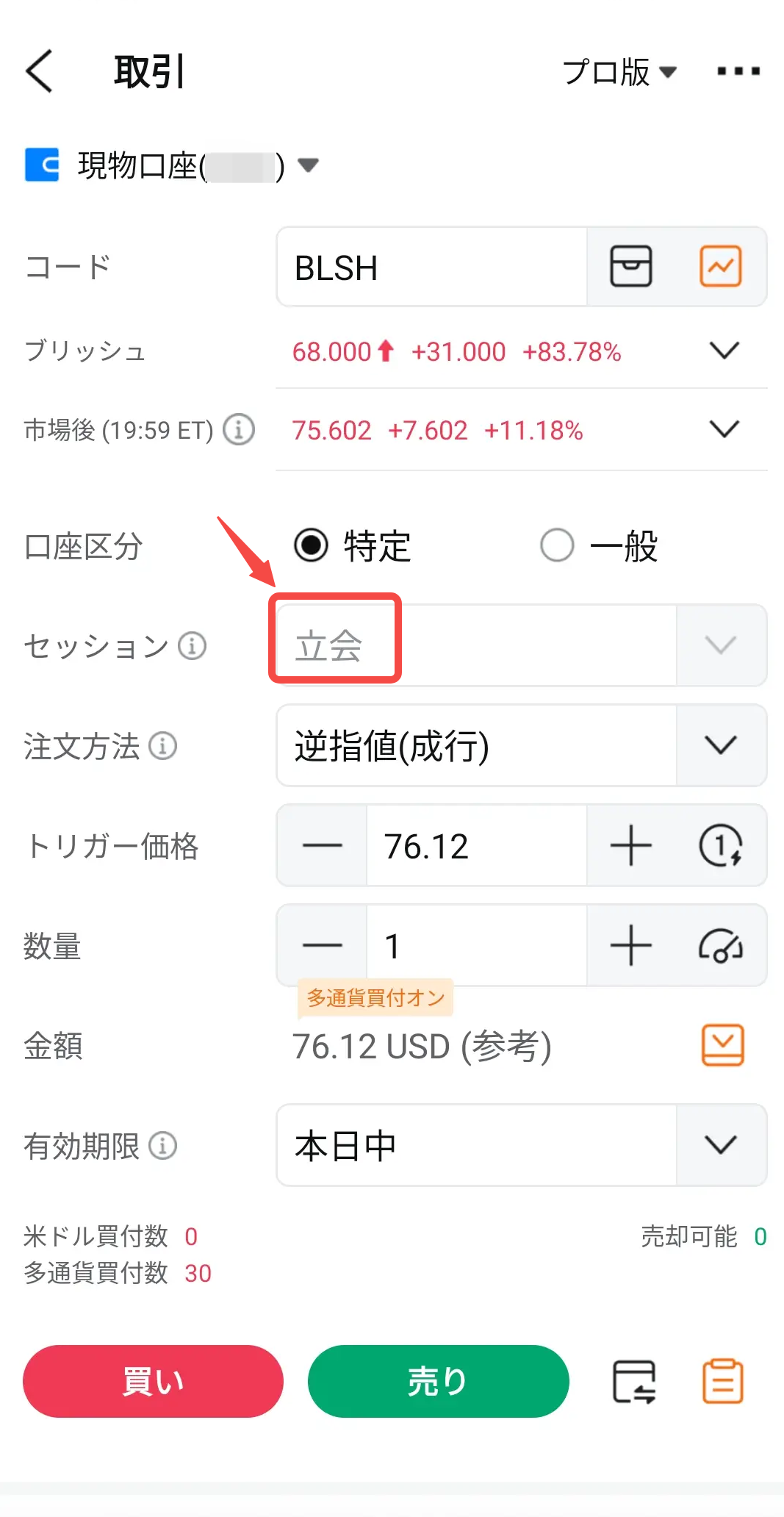
Task: Select the 一般 account type
Action: pos(557,545)
